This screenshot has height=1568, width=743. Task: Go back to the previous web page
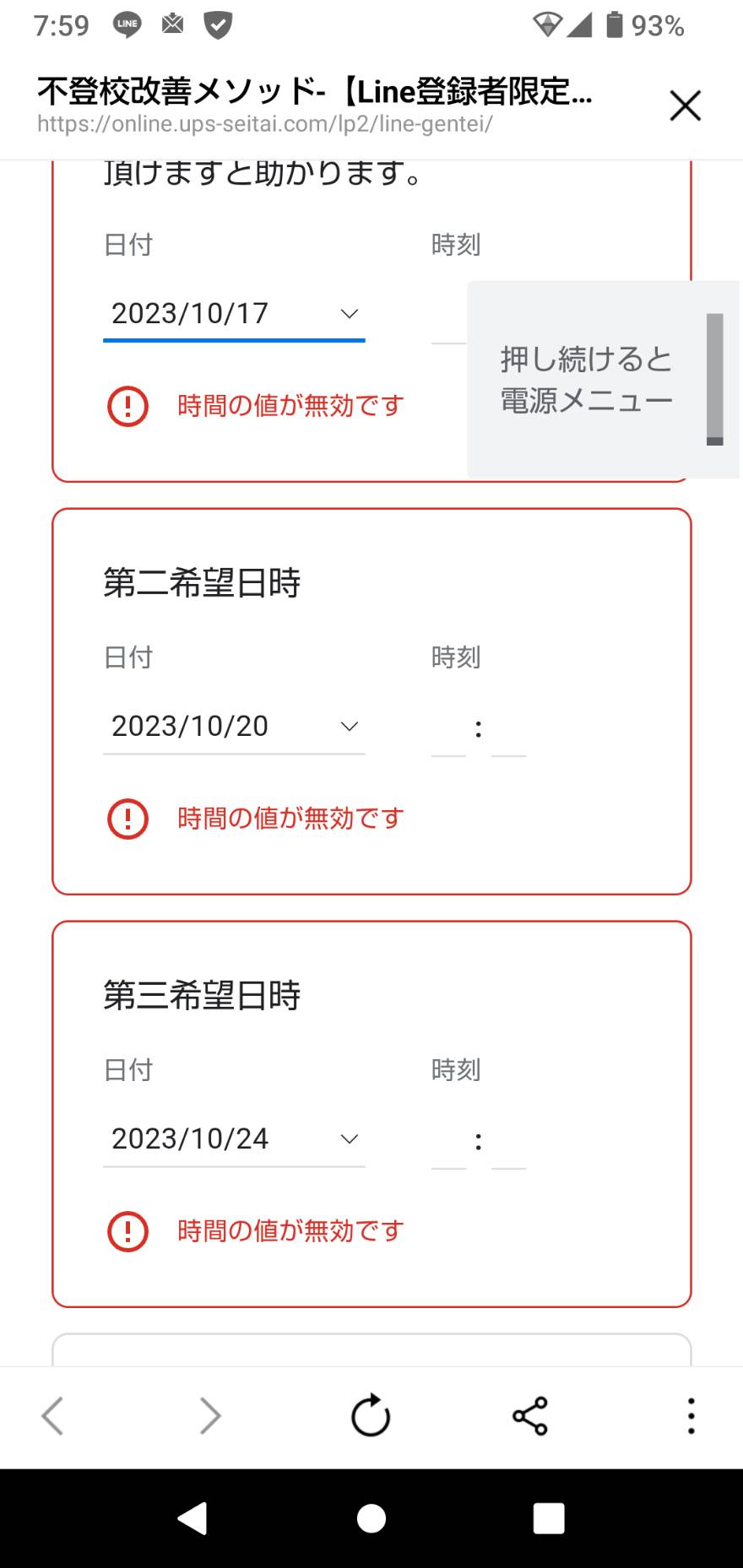coord(52,1416)
